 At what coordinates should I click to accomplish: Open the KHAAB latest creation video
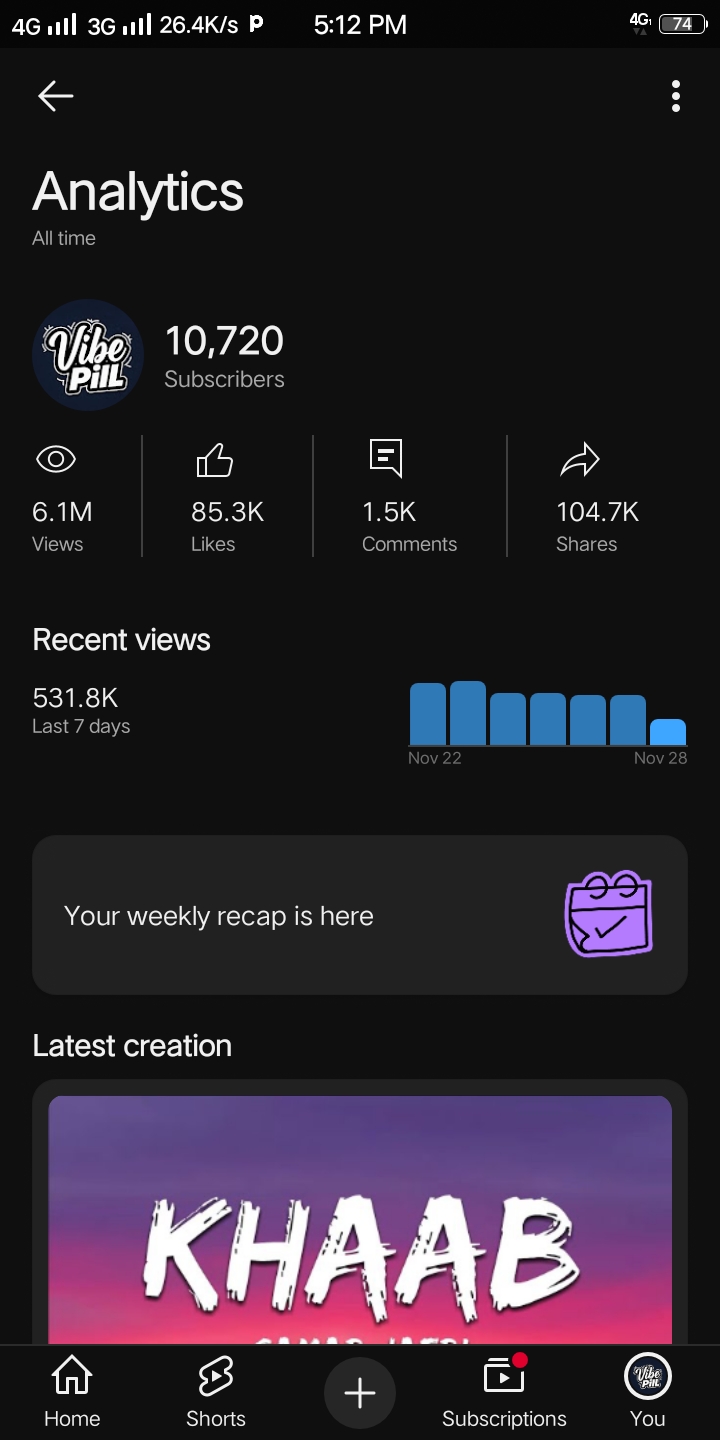coord(360,1220)
